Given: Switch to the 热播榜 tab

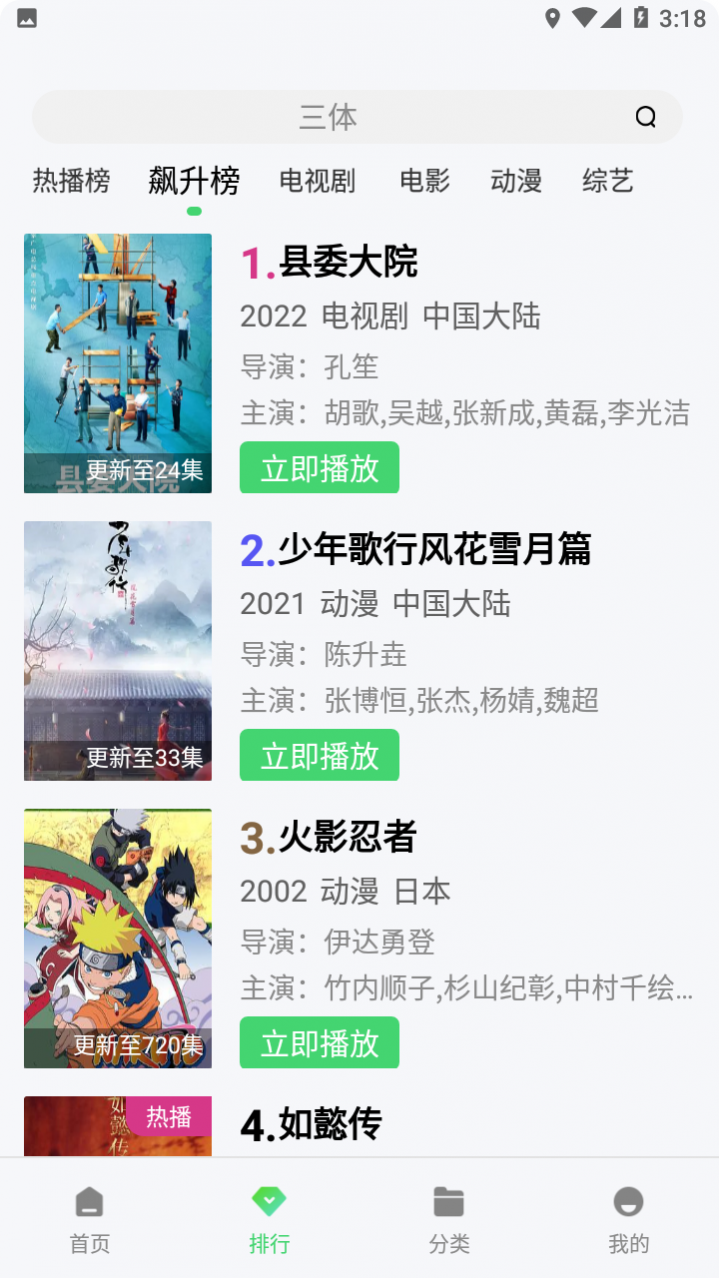Looking at the screenshot, I should click(71, 181).
